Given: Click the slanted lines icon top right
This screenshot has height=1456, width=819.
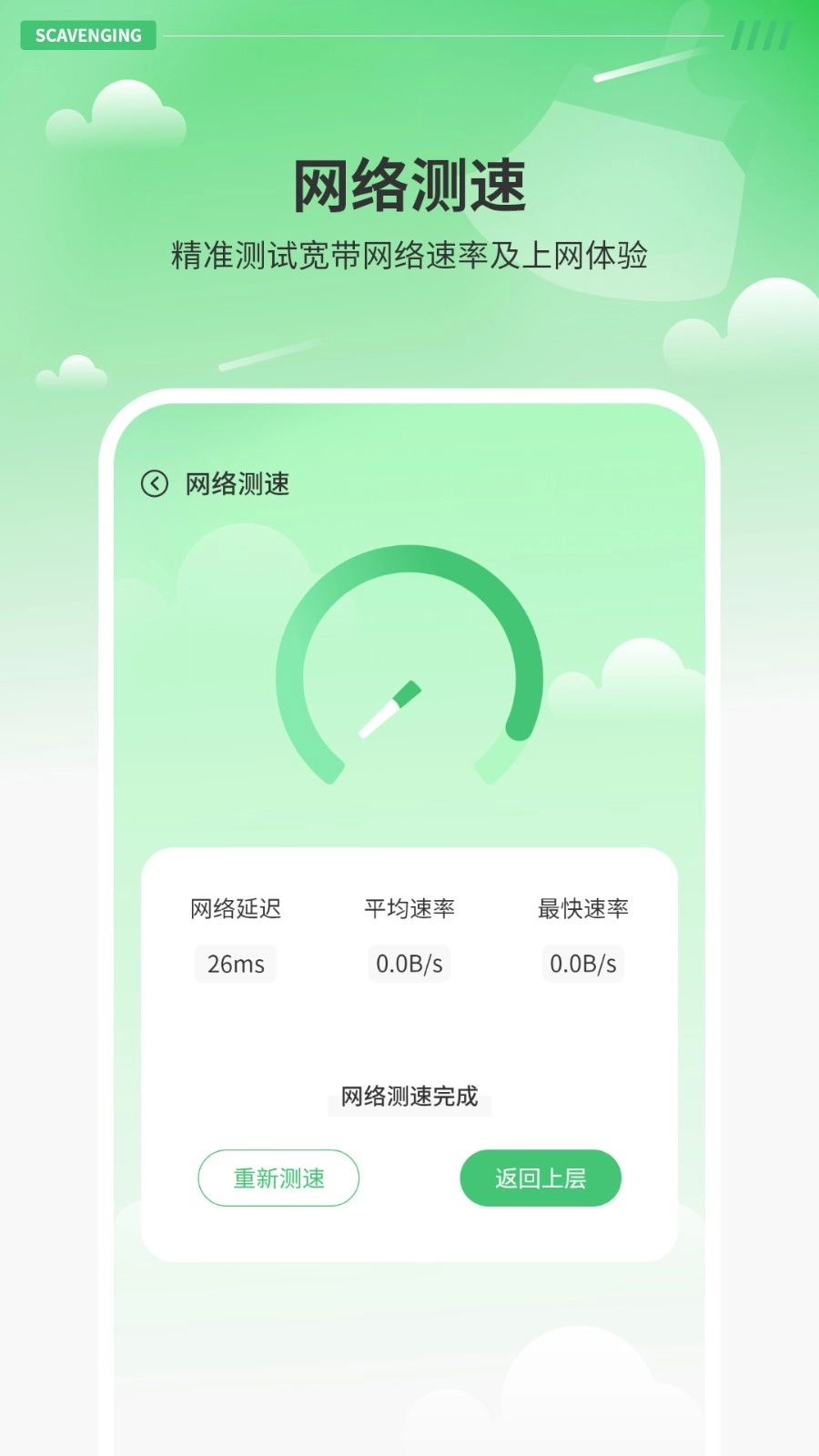Looking at the screenshot, I should coord(760,35).
